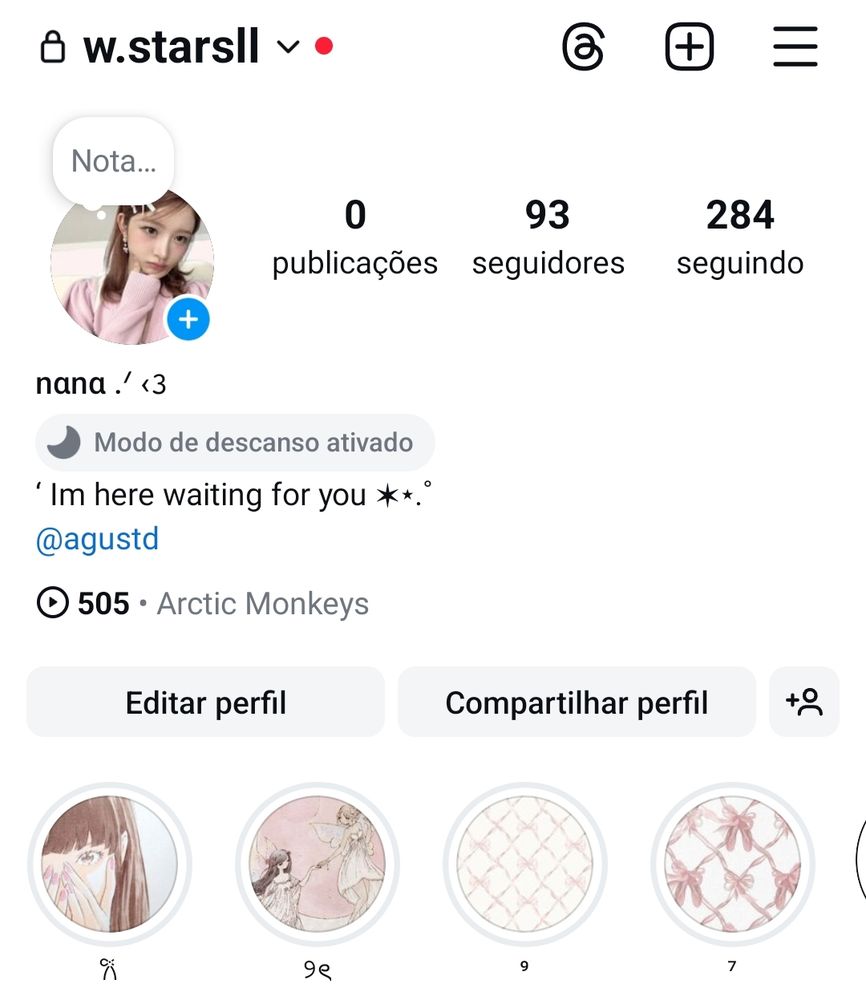The width and height of the screenshot is (866, 1000).
Task: Open the highlight labeled 7
Action: tap(733, 863)
